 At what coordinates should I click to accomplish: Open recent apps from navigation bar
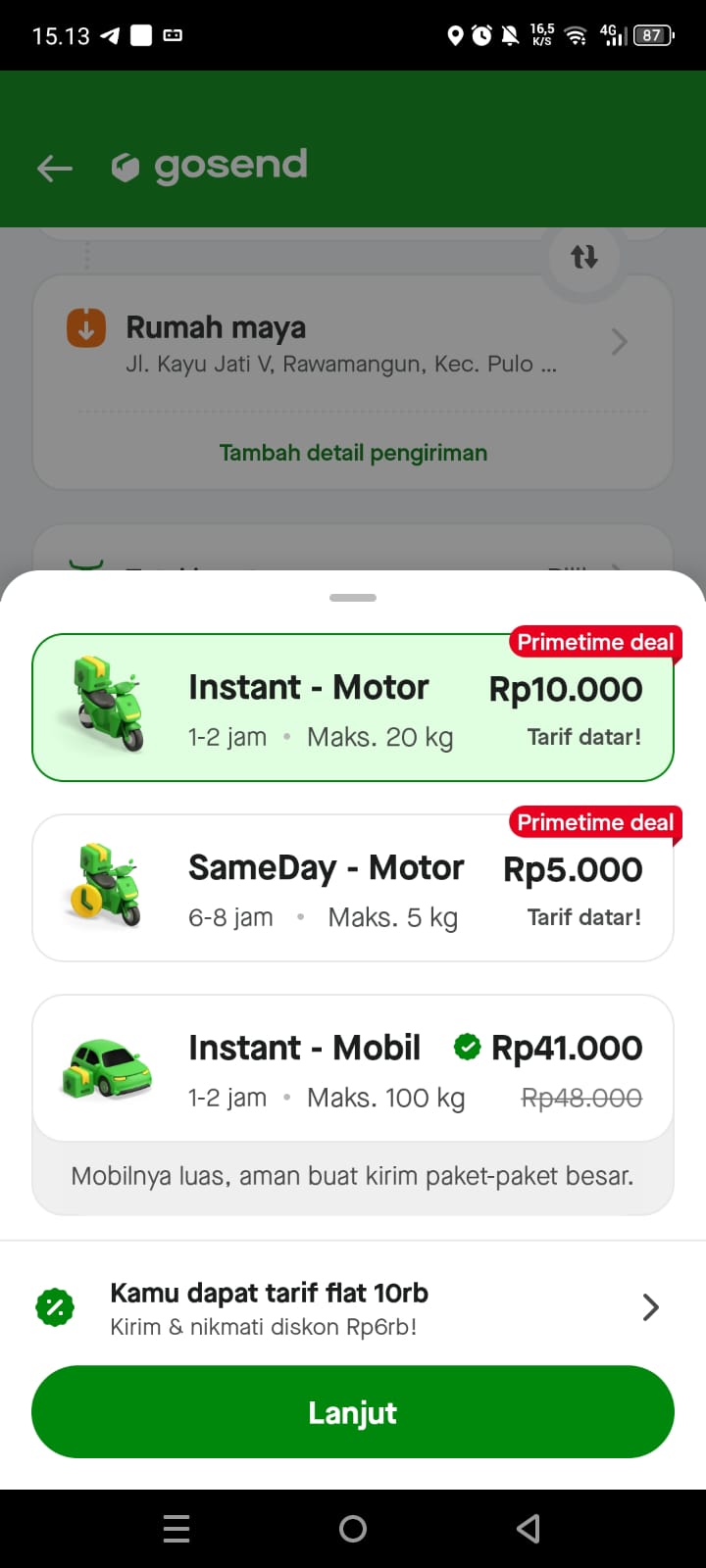(x=176, y=1529)
